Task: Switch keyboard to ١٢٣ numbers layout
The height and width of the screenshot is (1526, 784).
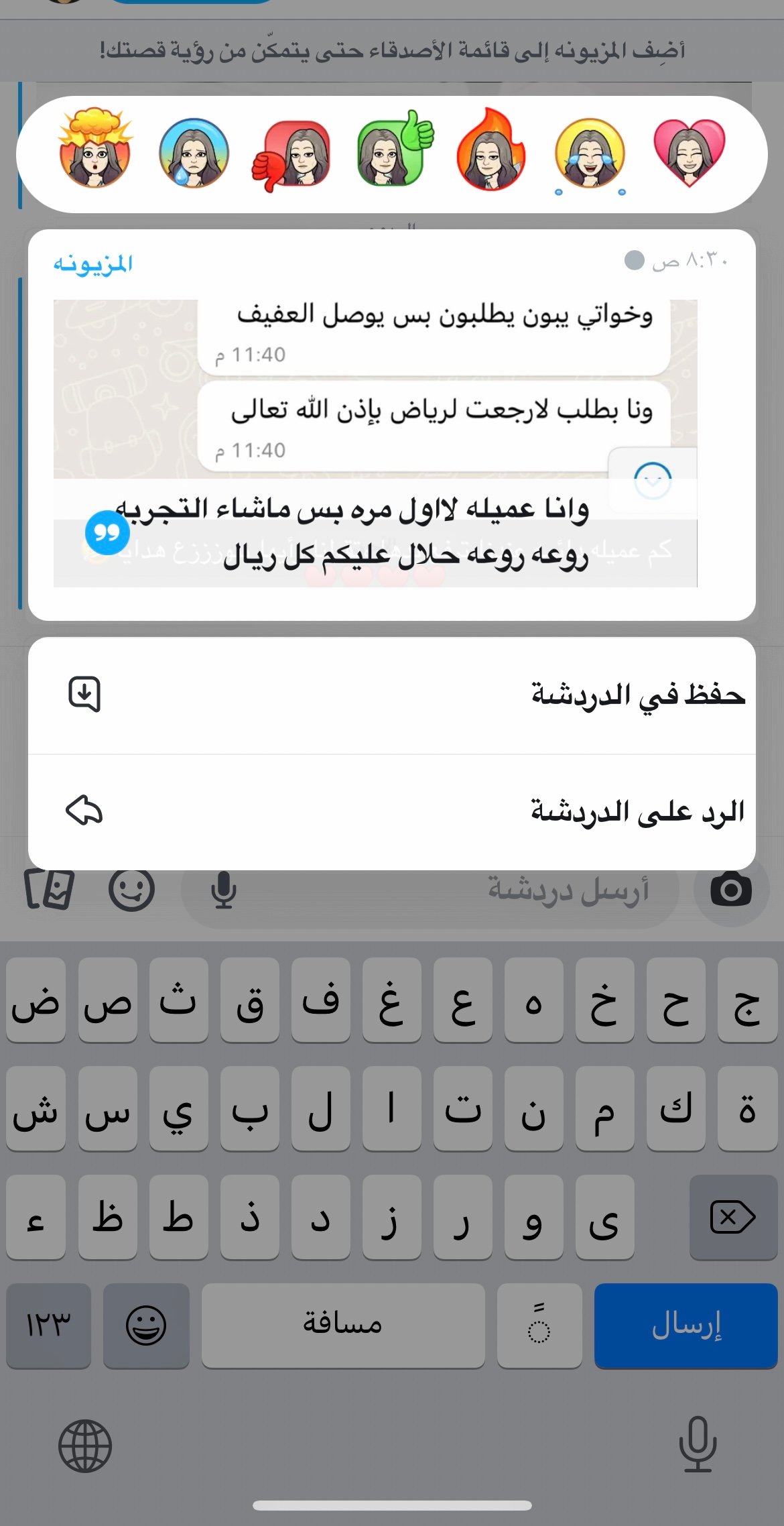Action: coord(48,1325)
